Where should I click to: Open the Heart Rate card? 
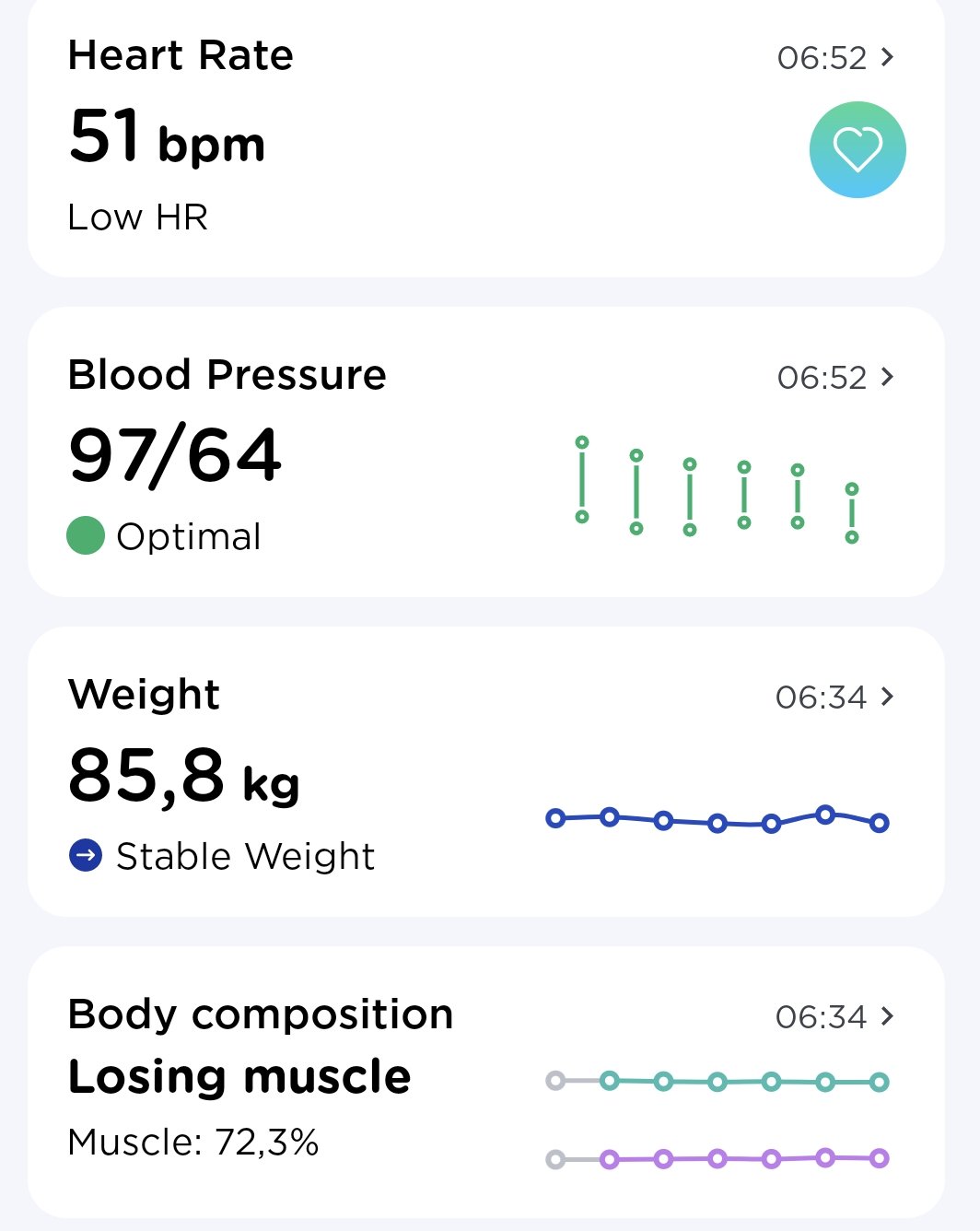(485, 138)
